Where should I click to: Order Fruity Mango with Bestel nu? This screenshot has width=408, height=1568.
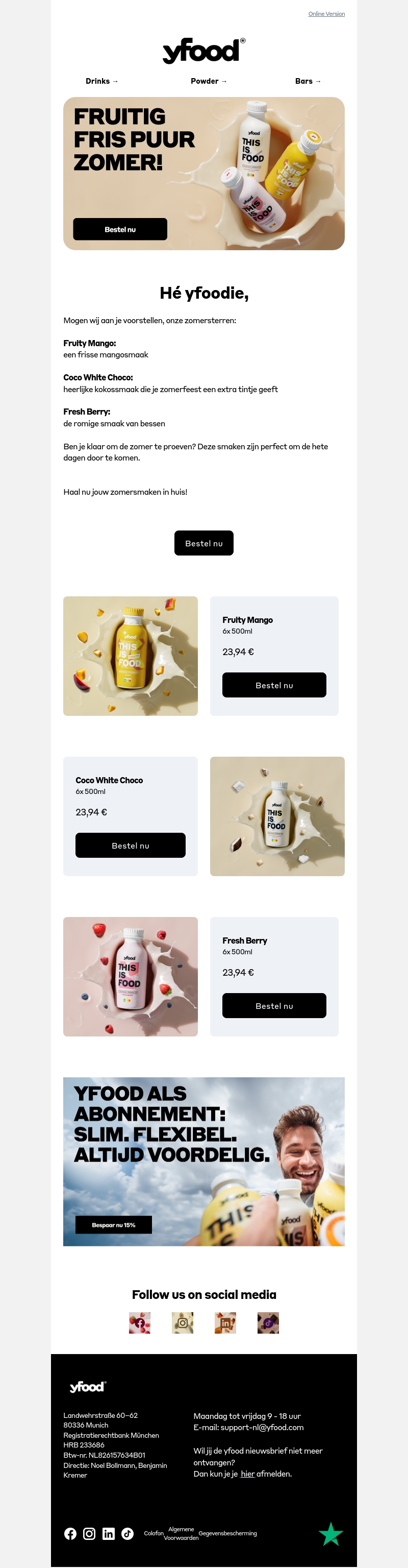tap(274, 685)
